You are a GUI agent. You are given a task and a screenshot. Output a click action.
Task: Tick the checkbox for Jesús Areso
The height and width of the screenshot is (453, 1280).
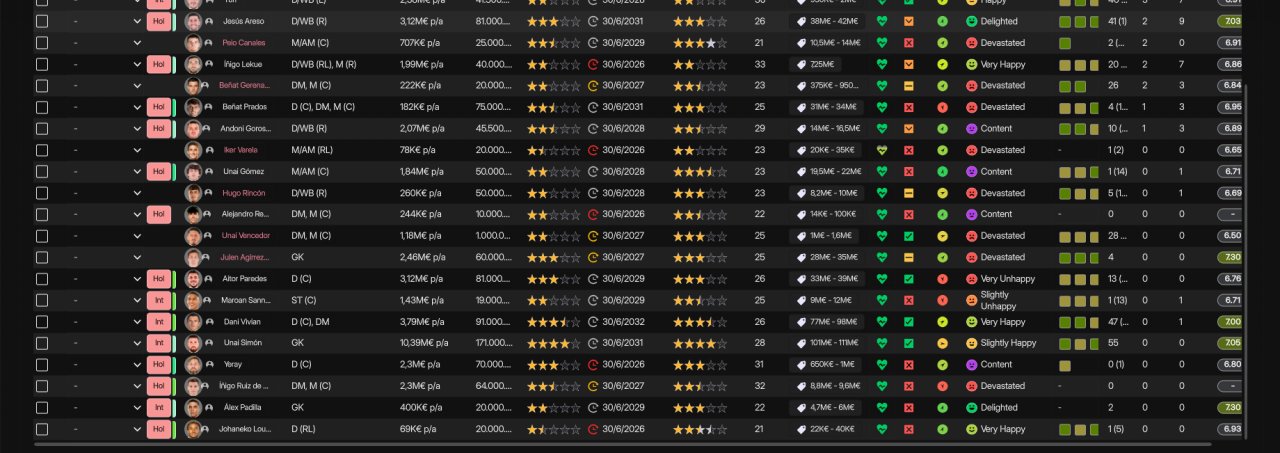point(41,21)
